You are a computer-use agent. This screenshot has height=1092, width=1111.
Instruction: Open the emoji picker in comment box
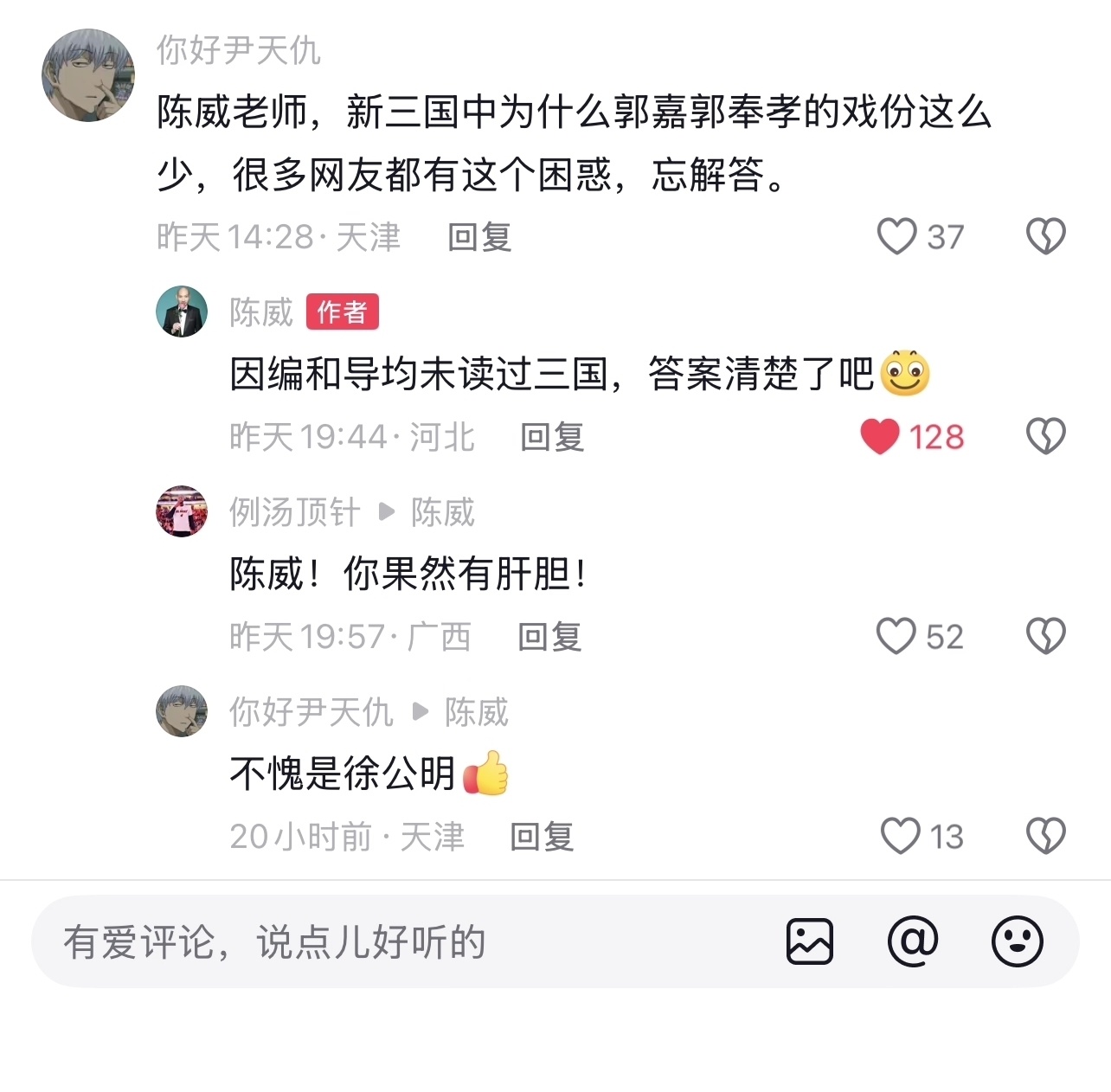tap(1017, 941)
